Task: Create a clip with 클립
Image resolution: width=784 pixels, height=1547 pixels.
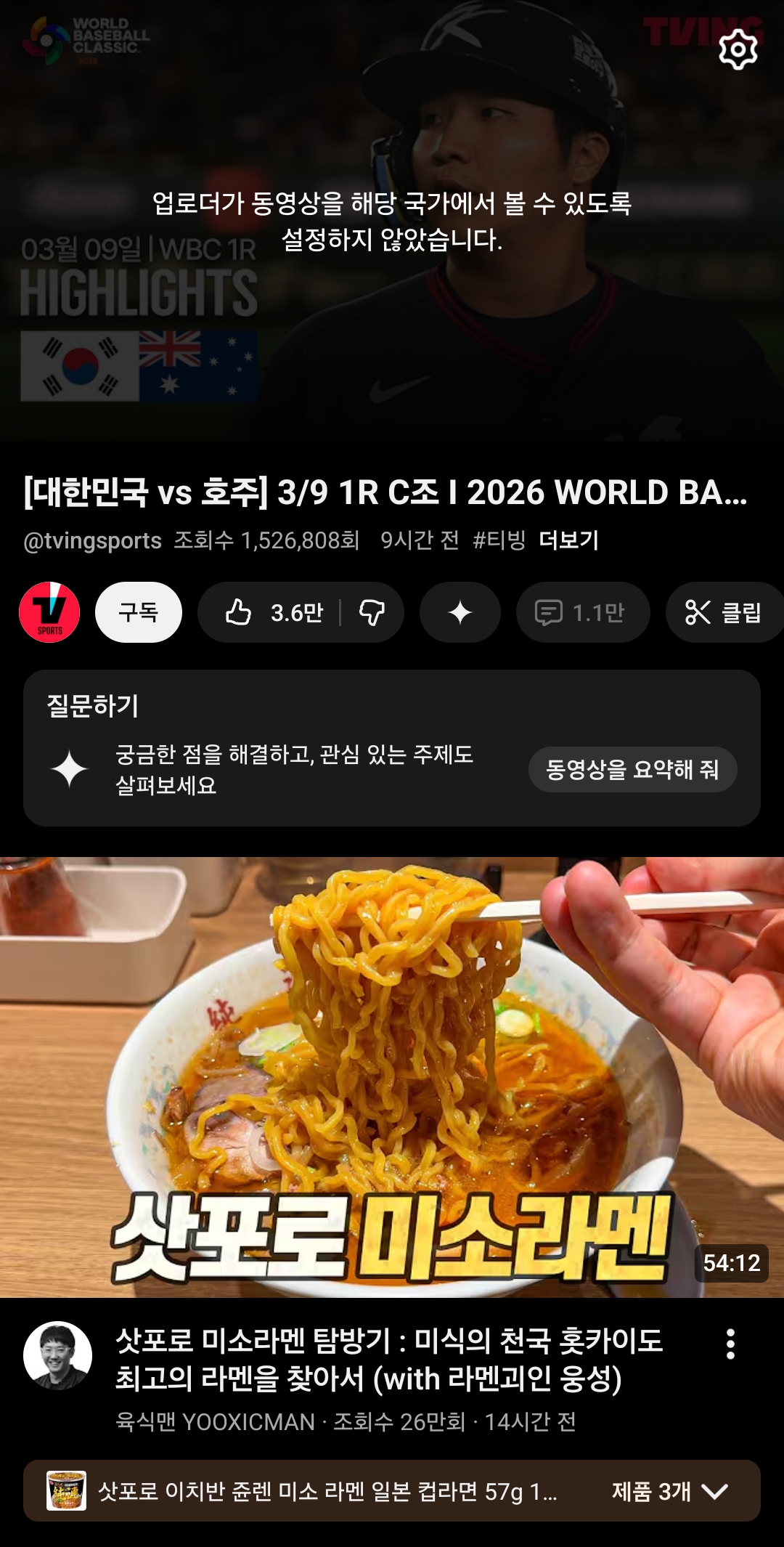Action: pos(724,612)
